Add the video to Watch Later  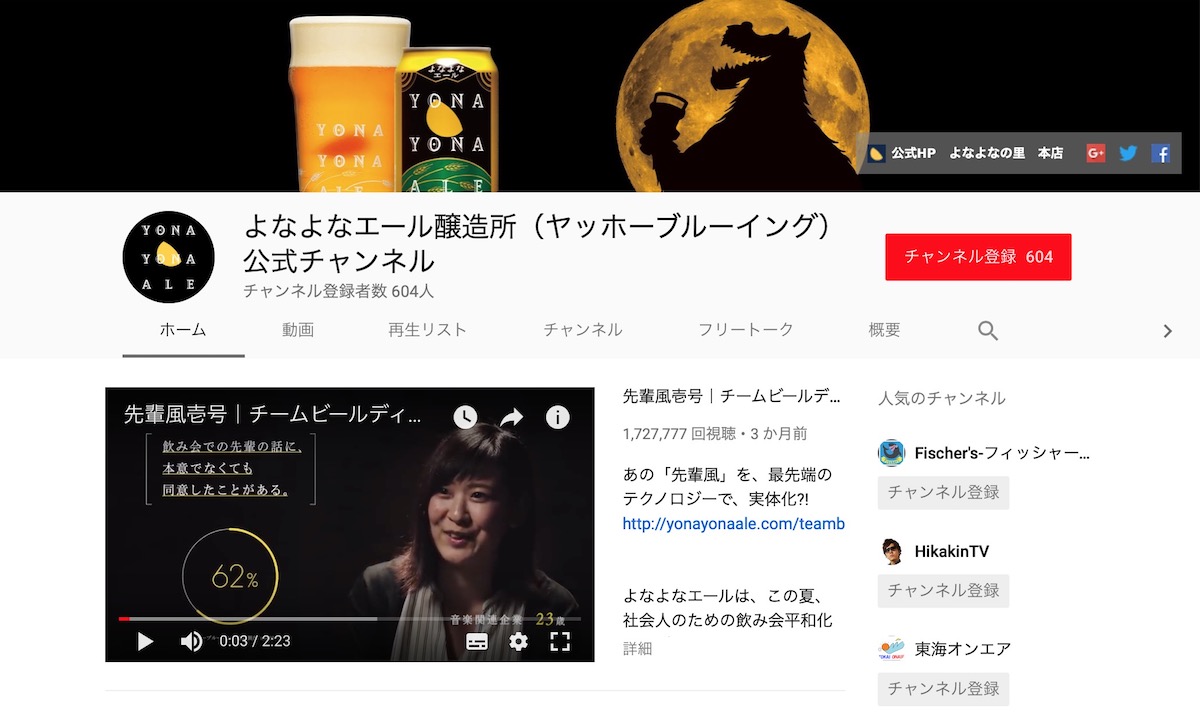tap(465, 417)
